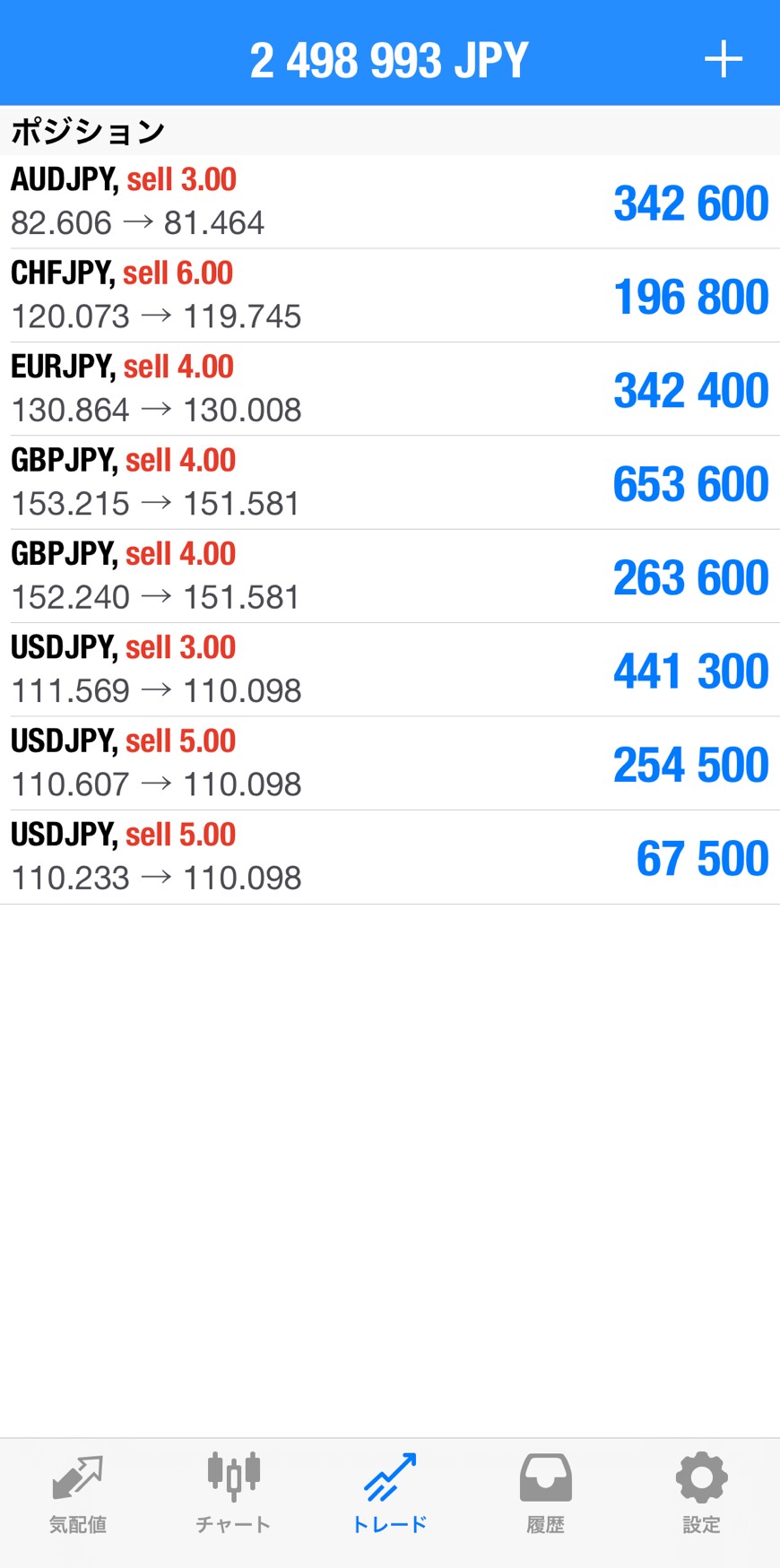Open the CHFJPY sell 6.00 position
This screenshot has height=1568, width=780.
coord(390,295)
